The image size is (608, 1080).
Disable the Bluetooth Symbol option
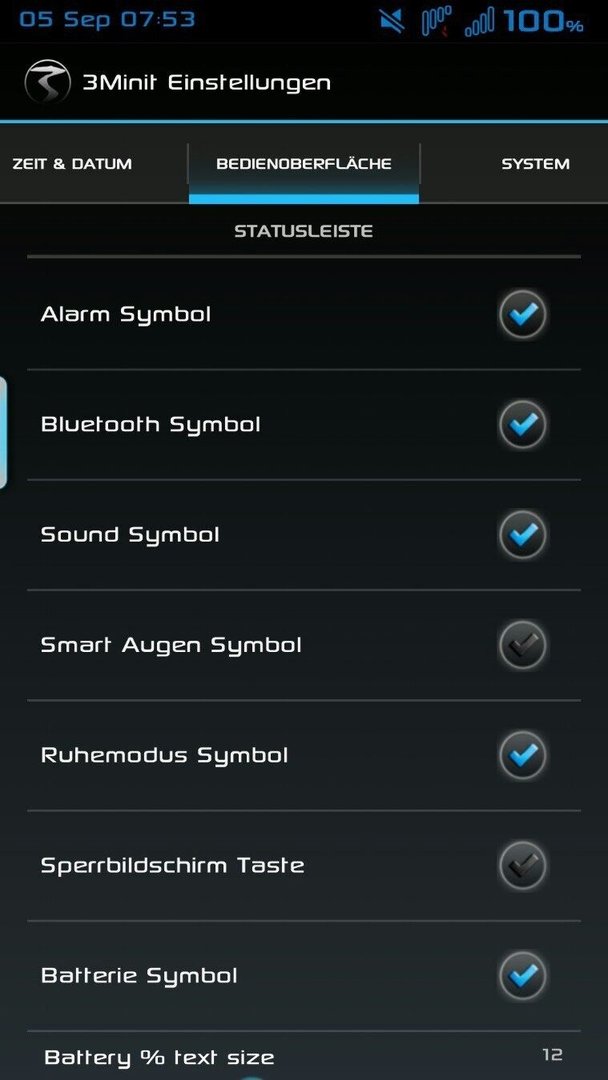[x=523, y=425]
